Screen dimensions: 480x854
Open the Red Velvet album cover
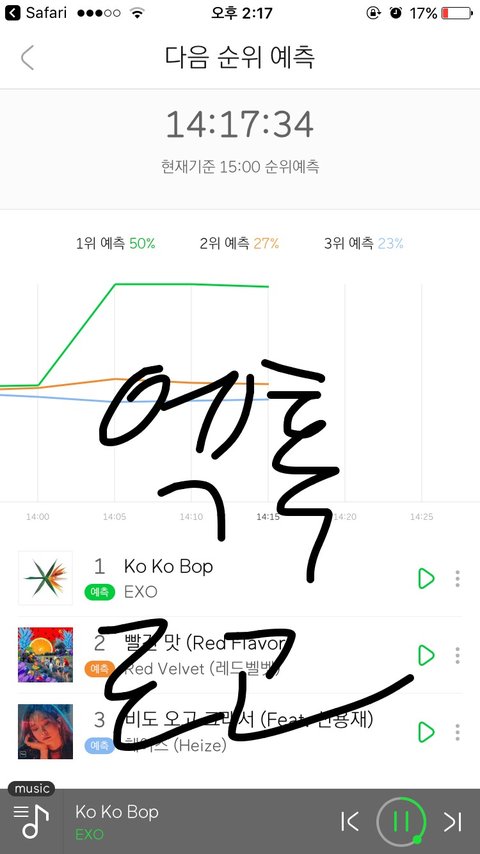45,655
